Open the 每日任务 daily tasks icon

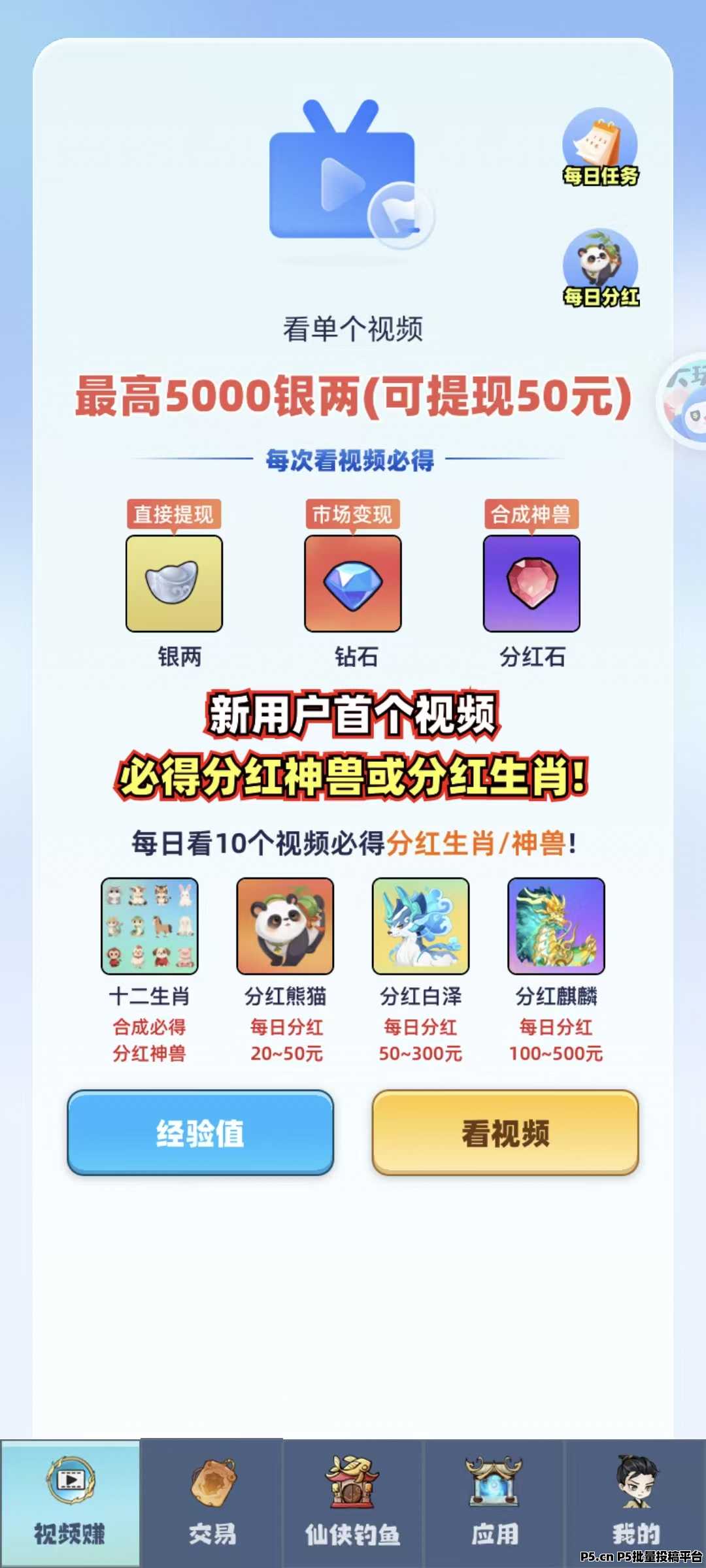600,148
